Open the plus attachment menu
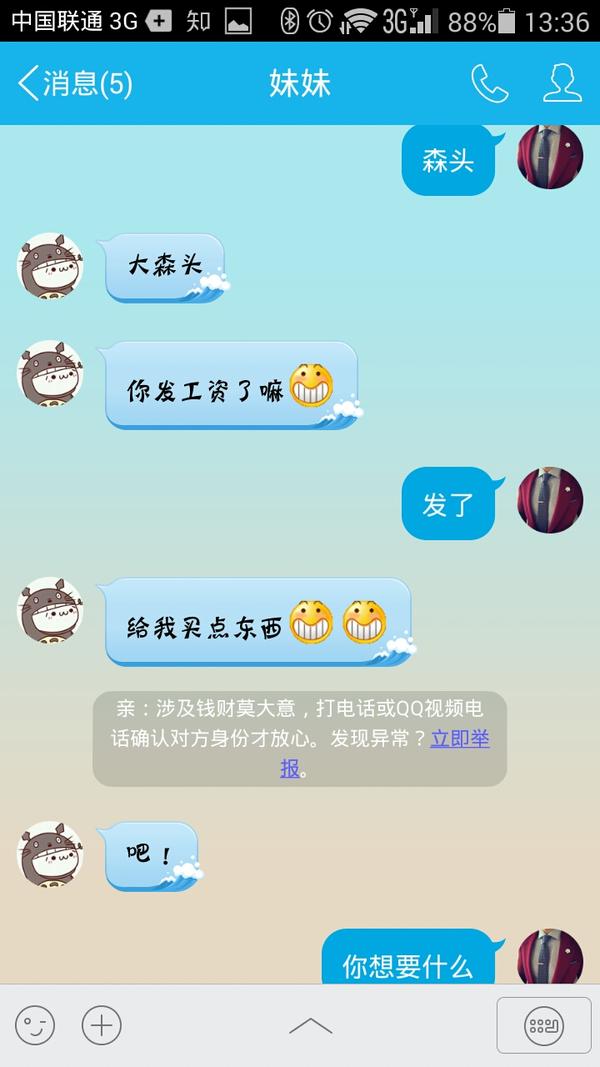This screenshot has width=600, height=1067. pyautogui.click(x=101, y=1025)
